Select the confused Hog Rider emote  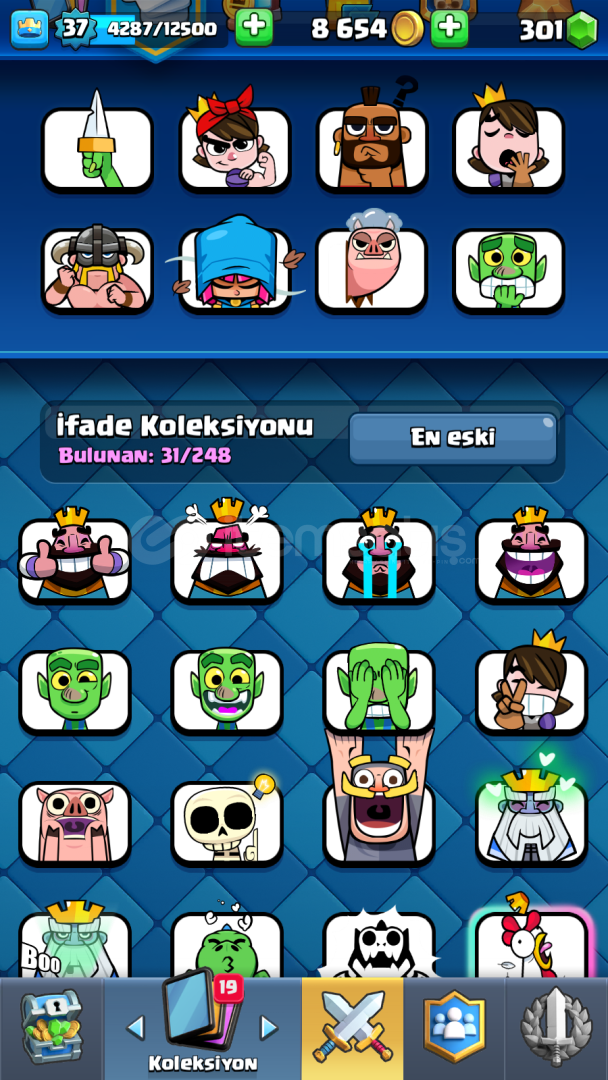coord(371,148)
